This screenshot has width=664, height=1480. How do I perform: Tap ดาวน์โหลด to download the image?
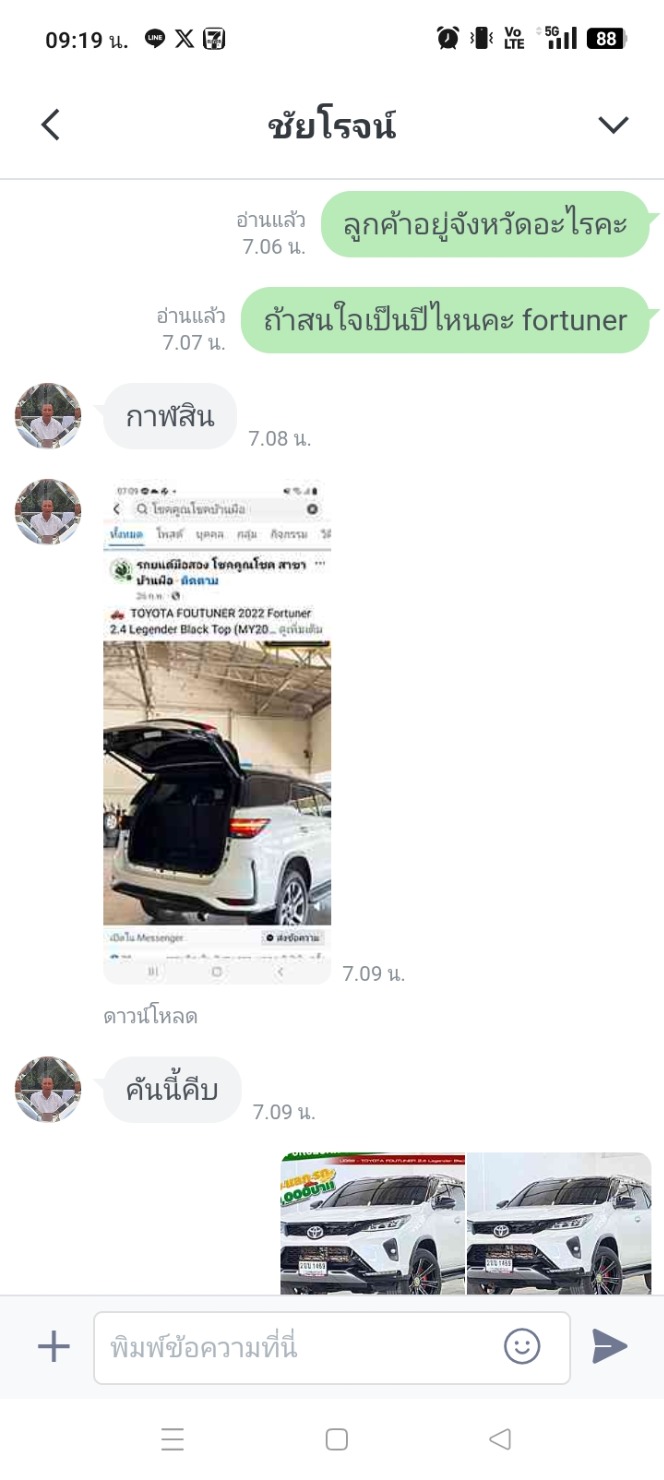click(x=150, y=1016)
